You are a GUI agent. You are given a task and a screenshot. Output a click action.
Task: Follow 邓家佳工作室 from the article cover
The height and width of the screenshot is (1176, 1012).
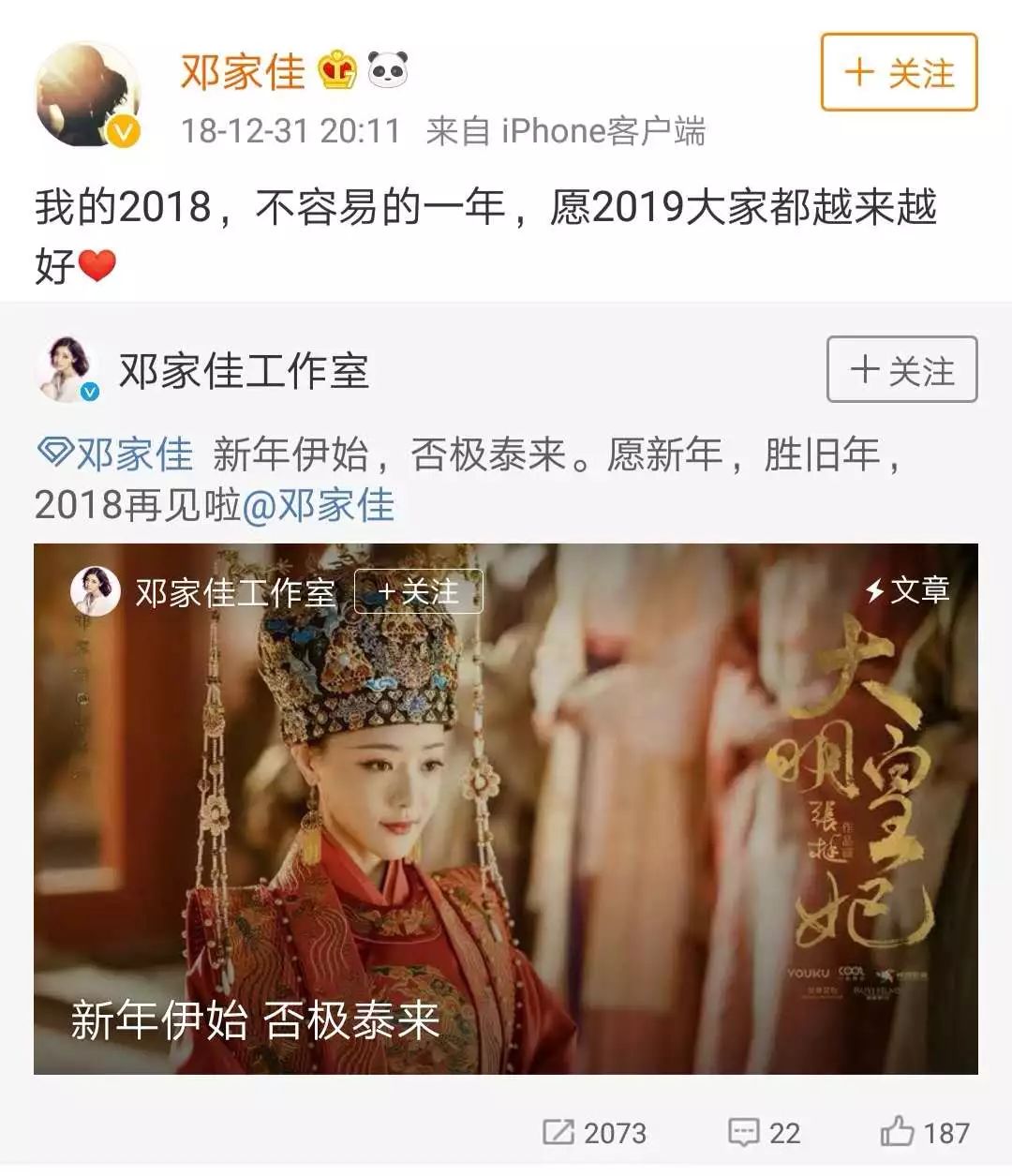419,592
